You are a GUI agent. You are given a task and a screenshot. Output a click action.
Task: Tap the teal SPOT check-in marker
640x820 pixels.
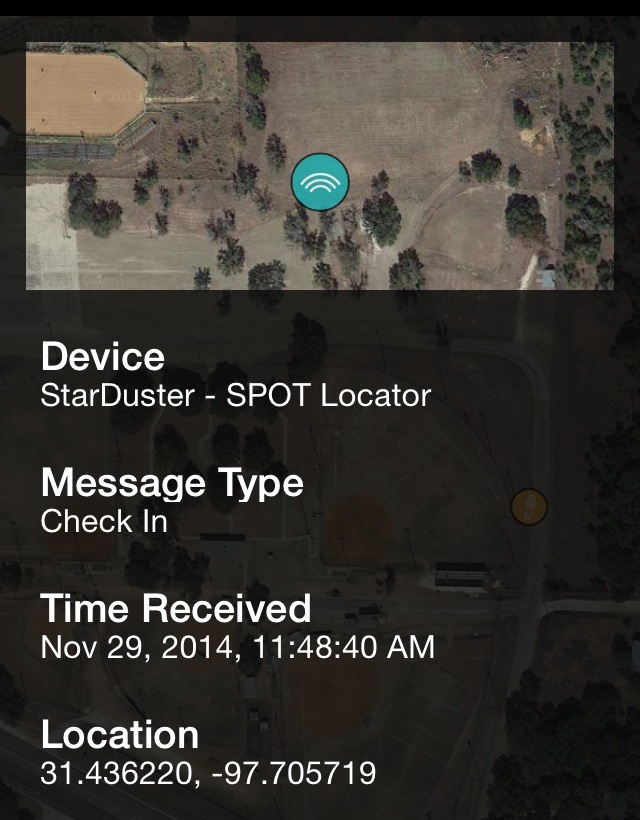(320, 183)
